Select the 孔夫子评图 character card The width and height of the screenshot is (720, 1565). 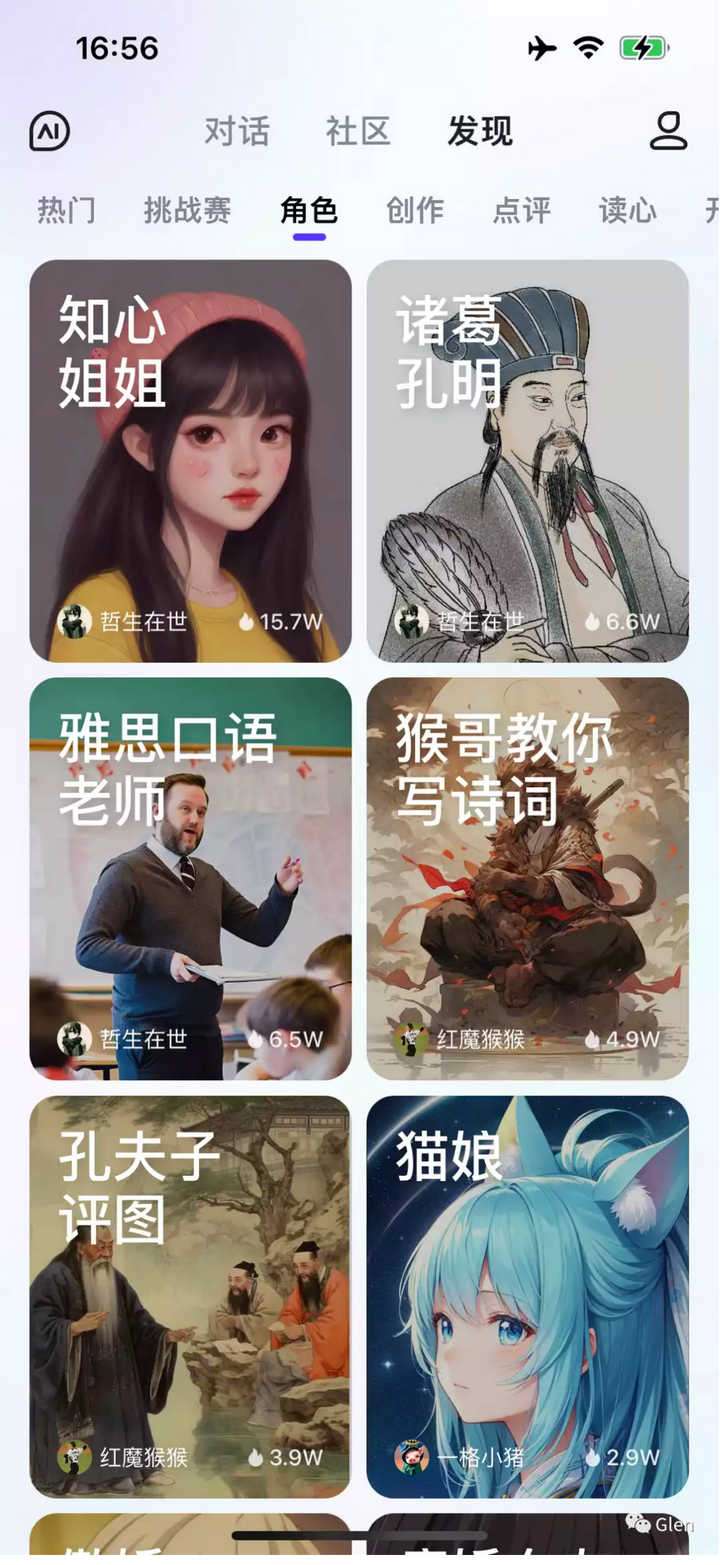(x=190, y=1297)
